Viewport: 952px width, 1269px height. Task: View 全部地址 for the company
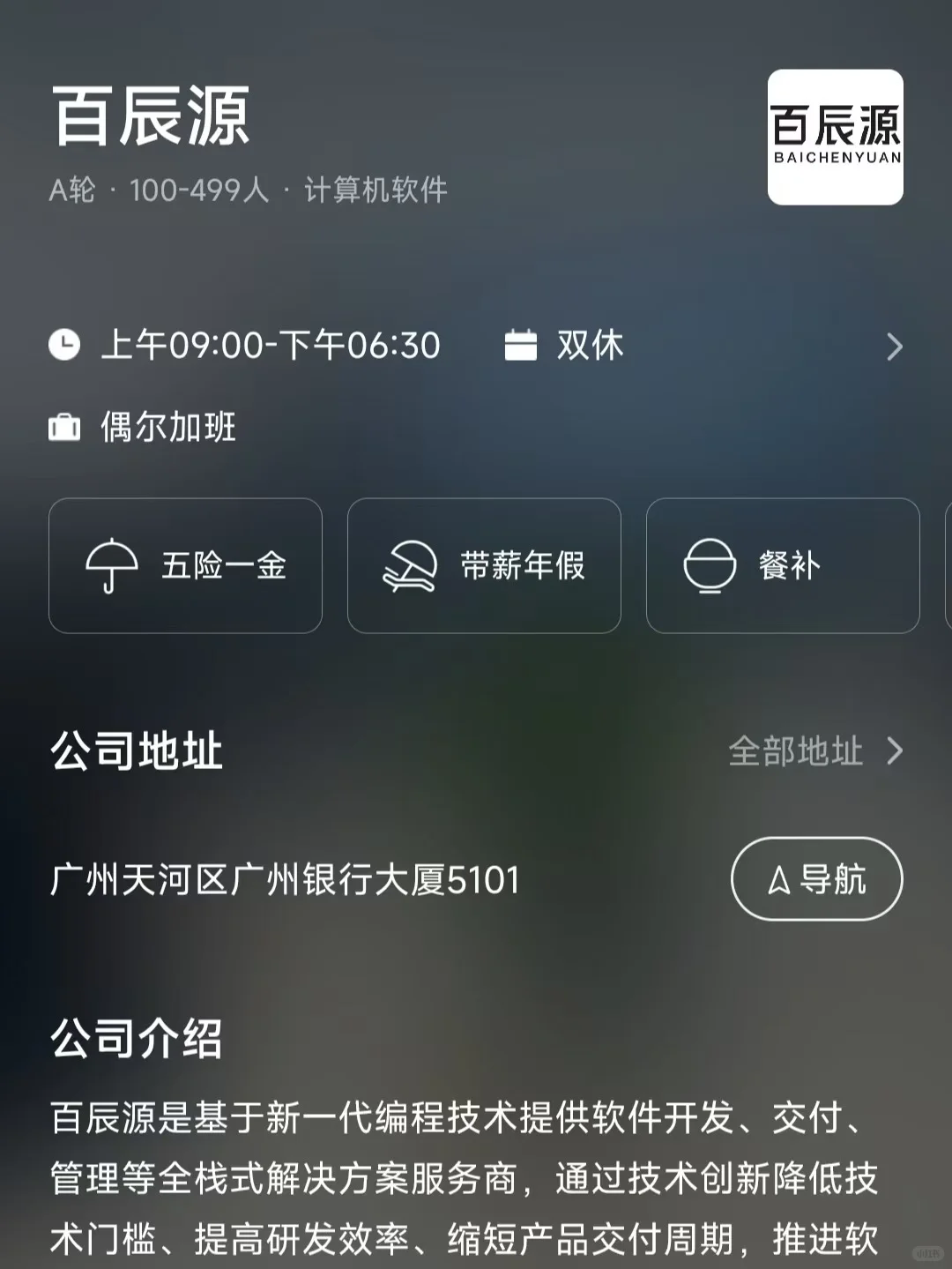pos(815,751)
